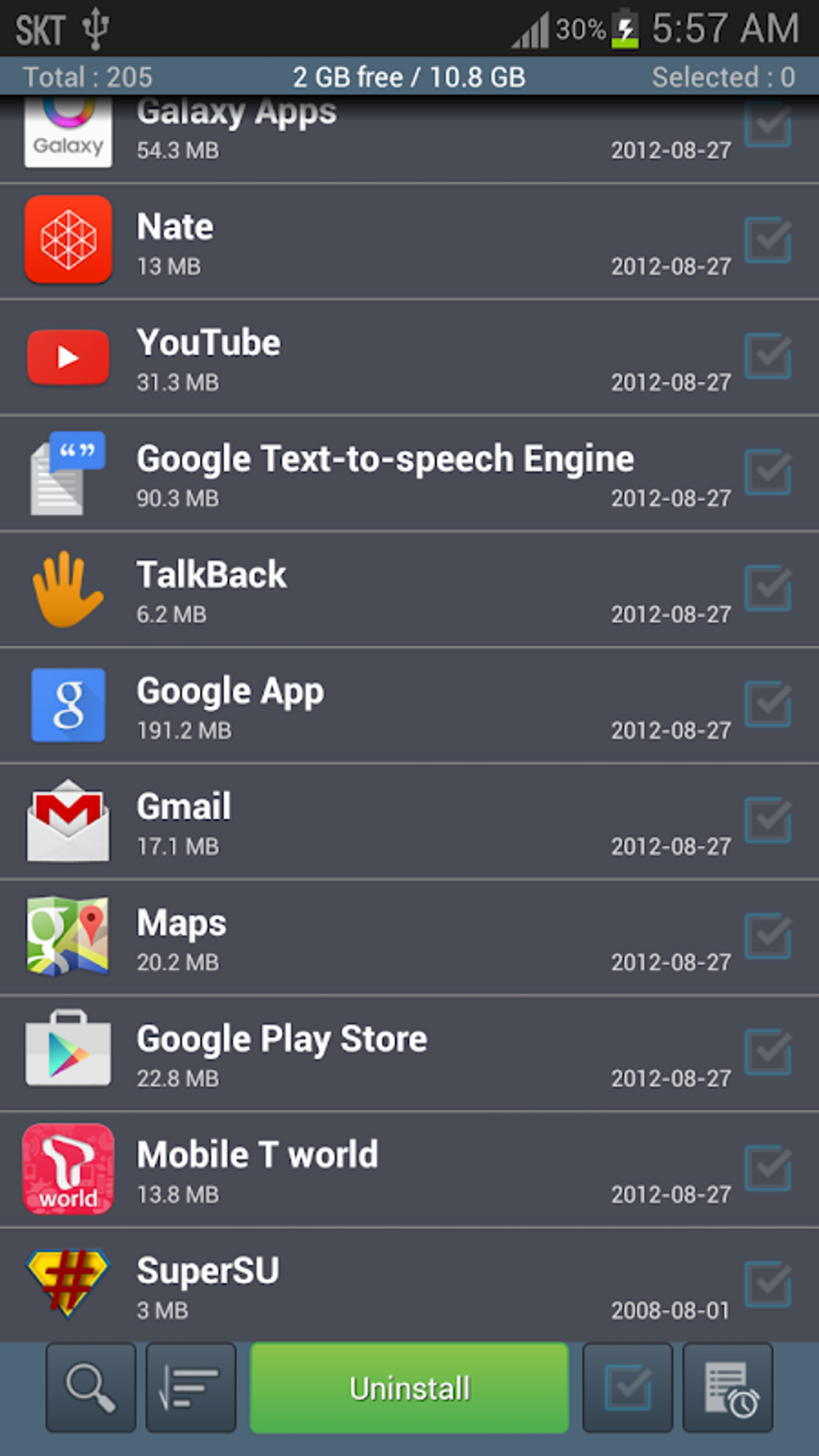
Task: Mark TalkBack for uninstall
Action: [x=768, y=589]
